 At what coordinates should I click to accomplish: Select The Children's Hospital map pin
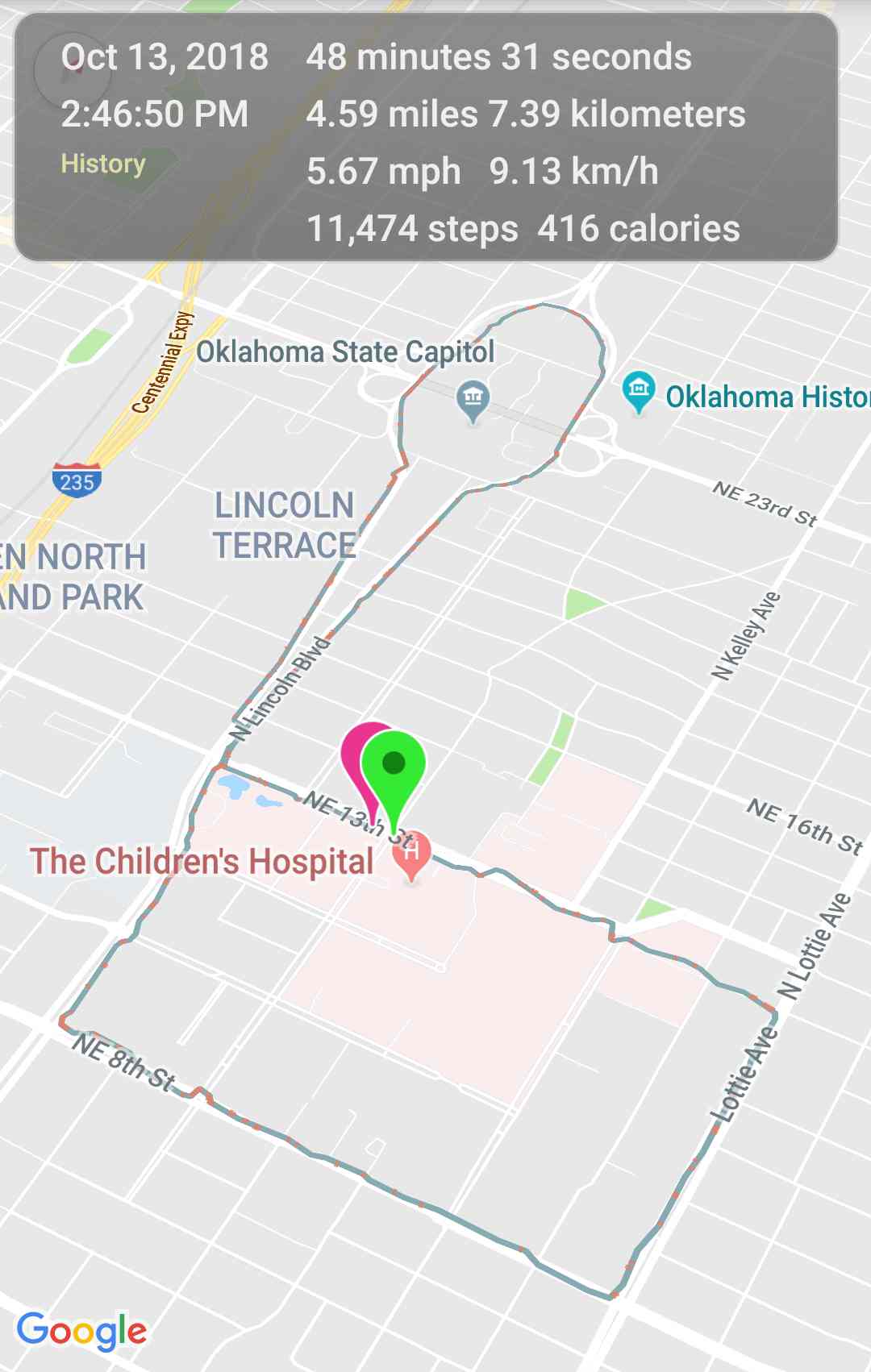[x=412, y=854]
